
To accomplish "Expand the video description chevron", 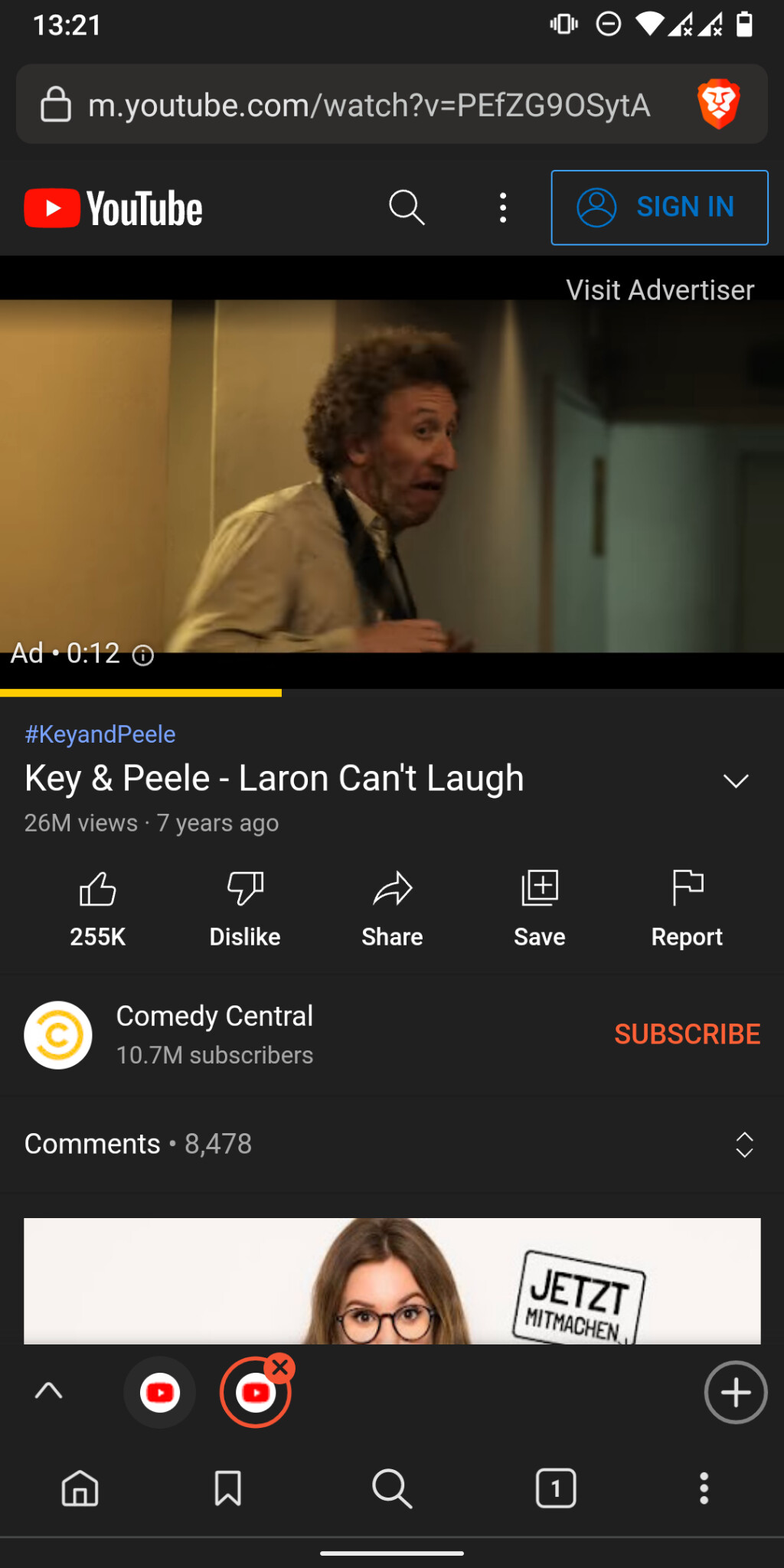I will click(x=736, y=781).
